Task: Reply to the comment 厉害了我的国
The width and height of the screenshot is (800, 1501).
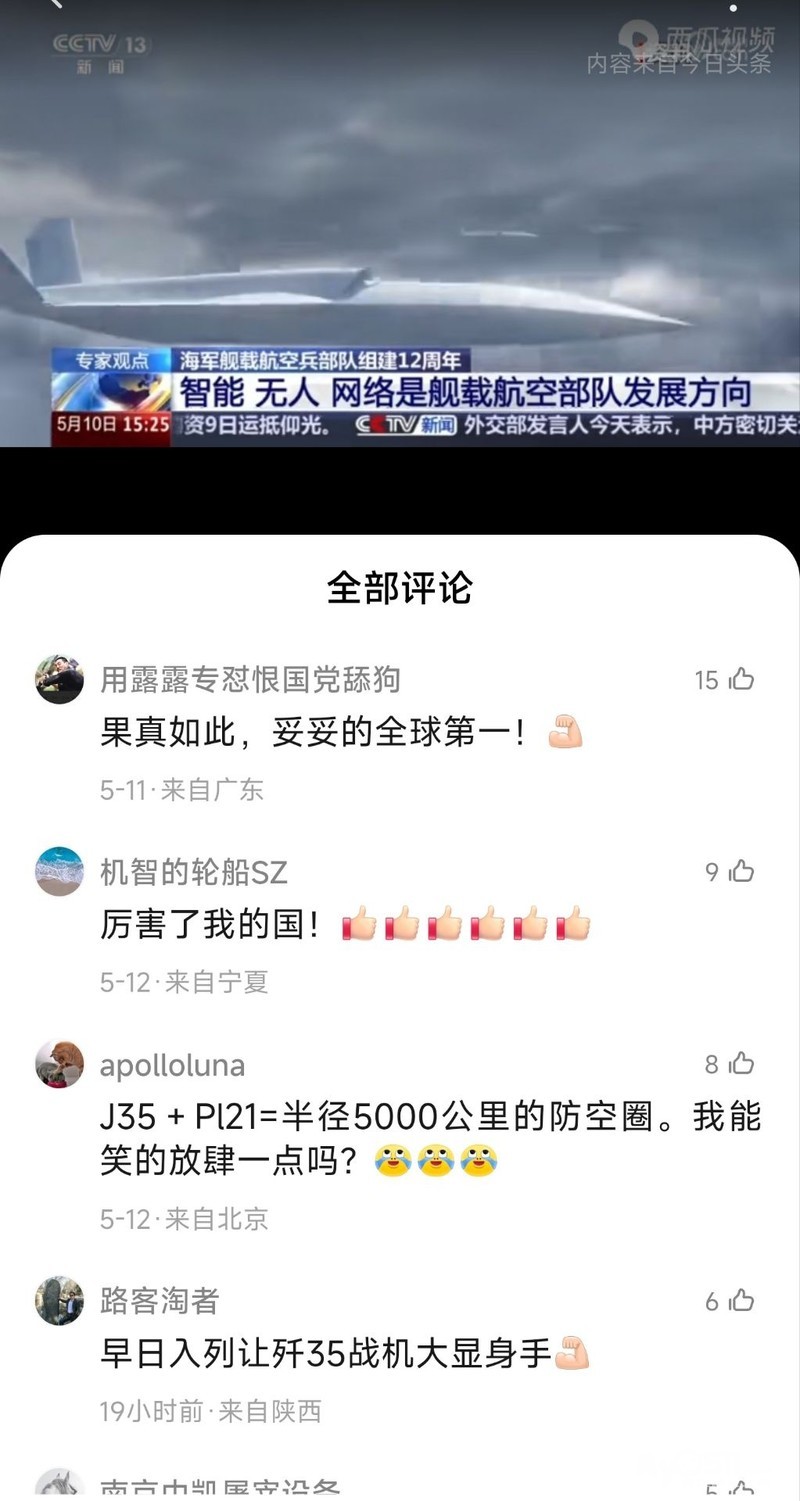Action: [x=210, y=926]
